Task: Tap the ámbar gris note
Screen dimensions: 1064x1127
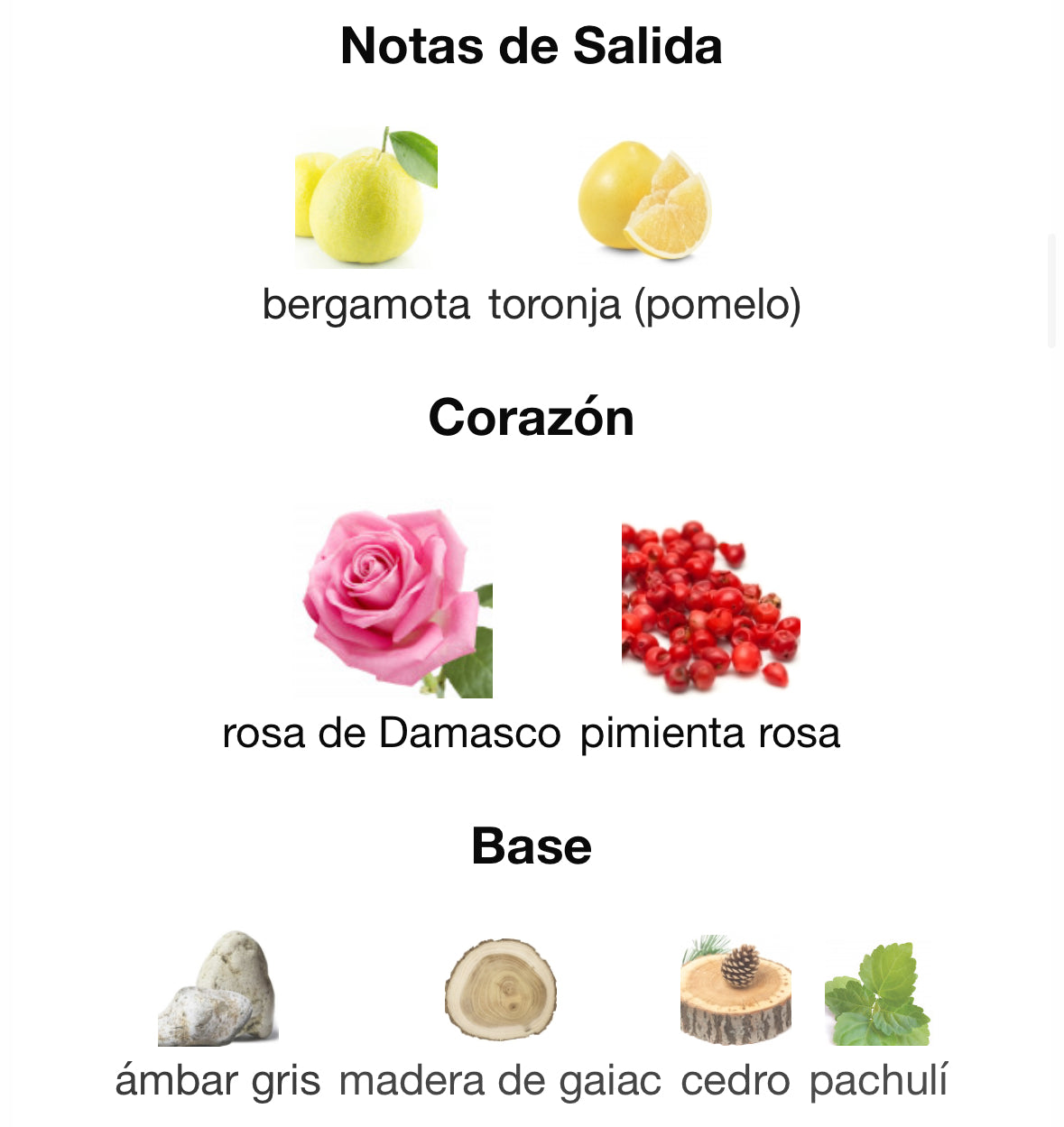Action: click(217, 990)
